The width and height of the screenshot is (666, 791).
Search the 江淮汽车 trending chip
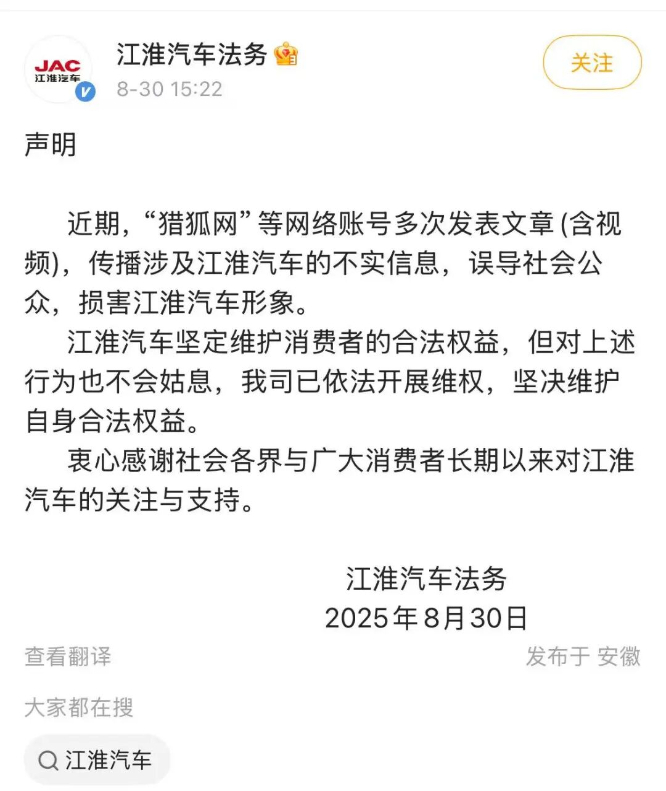pyautogui.click(x=97, y=760)
